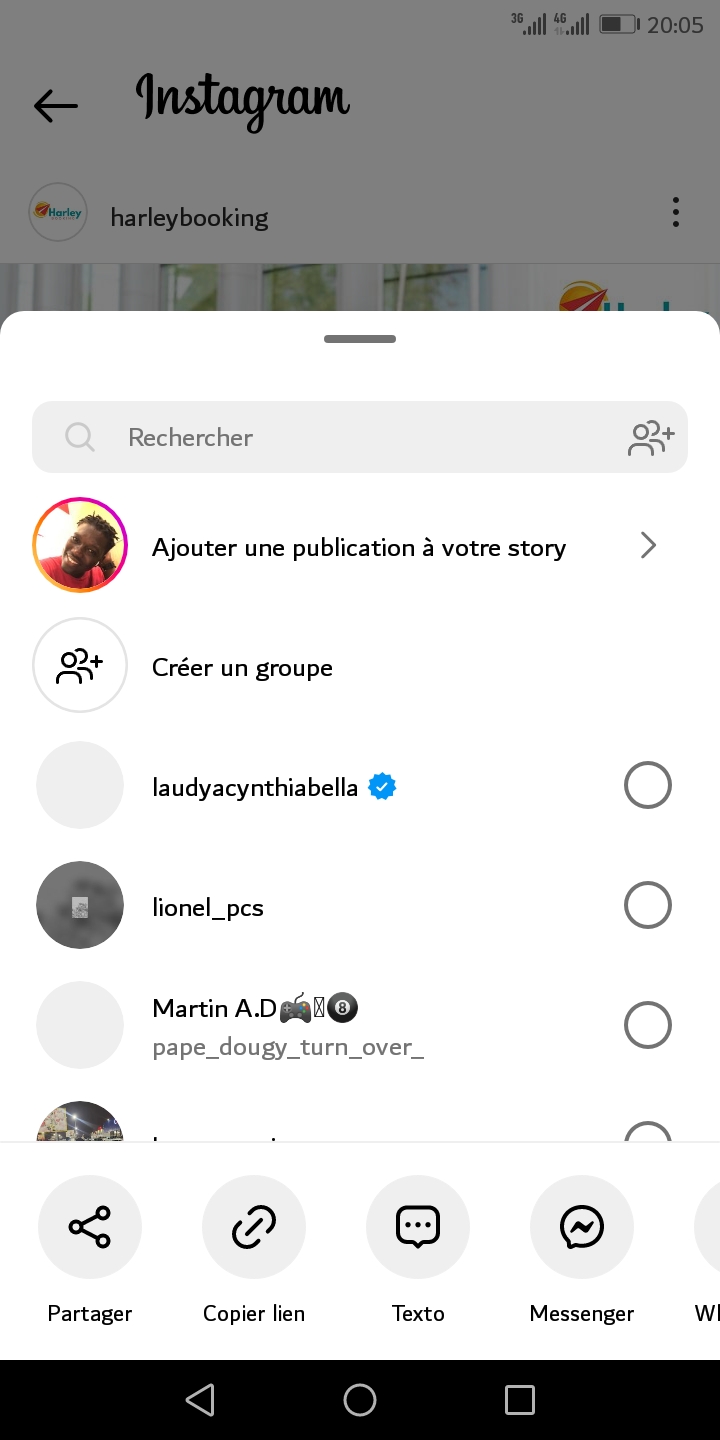Open the add people icon in search bar
Viewport: 720px width, 1440px height.
651,438
